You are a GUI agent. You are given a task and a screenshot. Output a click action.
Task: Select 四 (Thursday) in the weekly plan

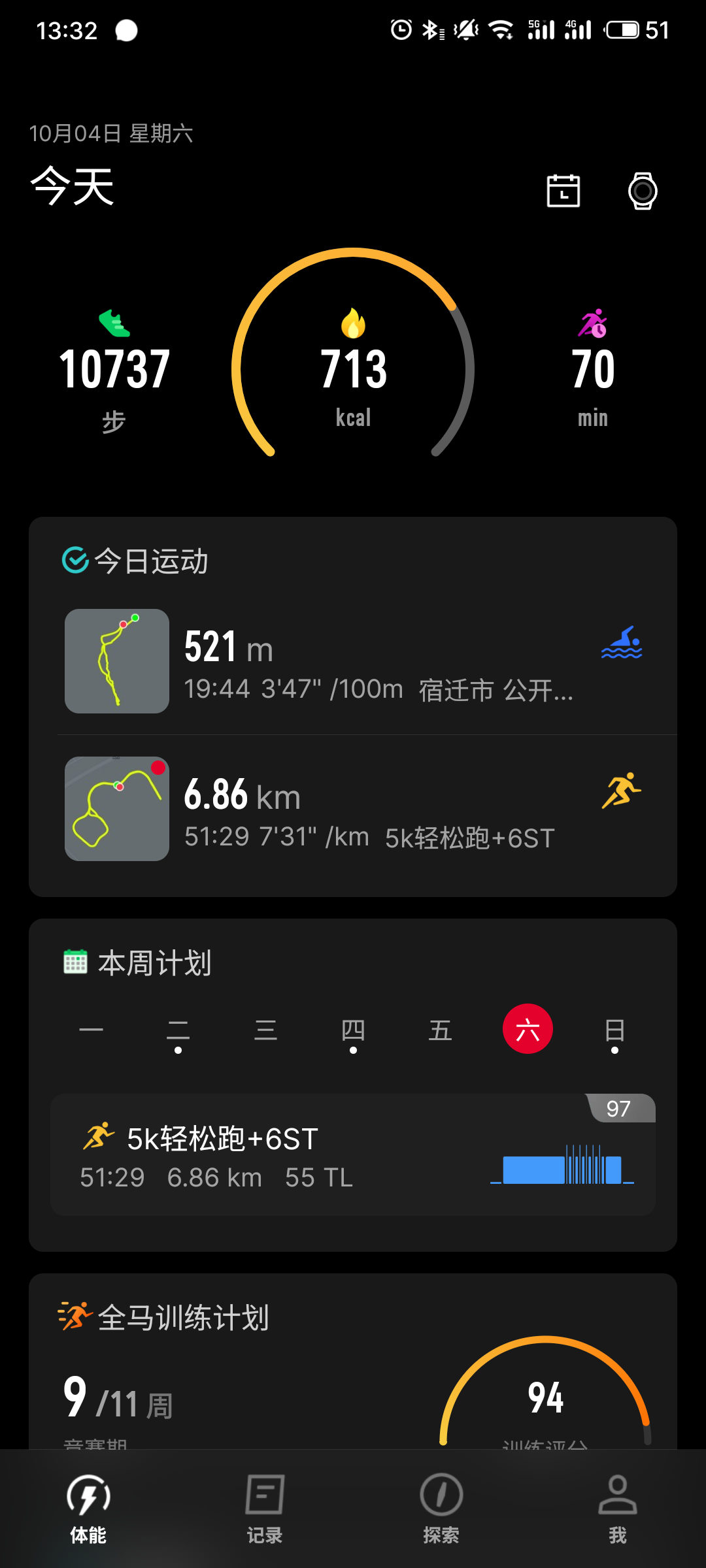coord(353,1030)
